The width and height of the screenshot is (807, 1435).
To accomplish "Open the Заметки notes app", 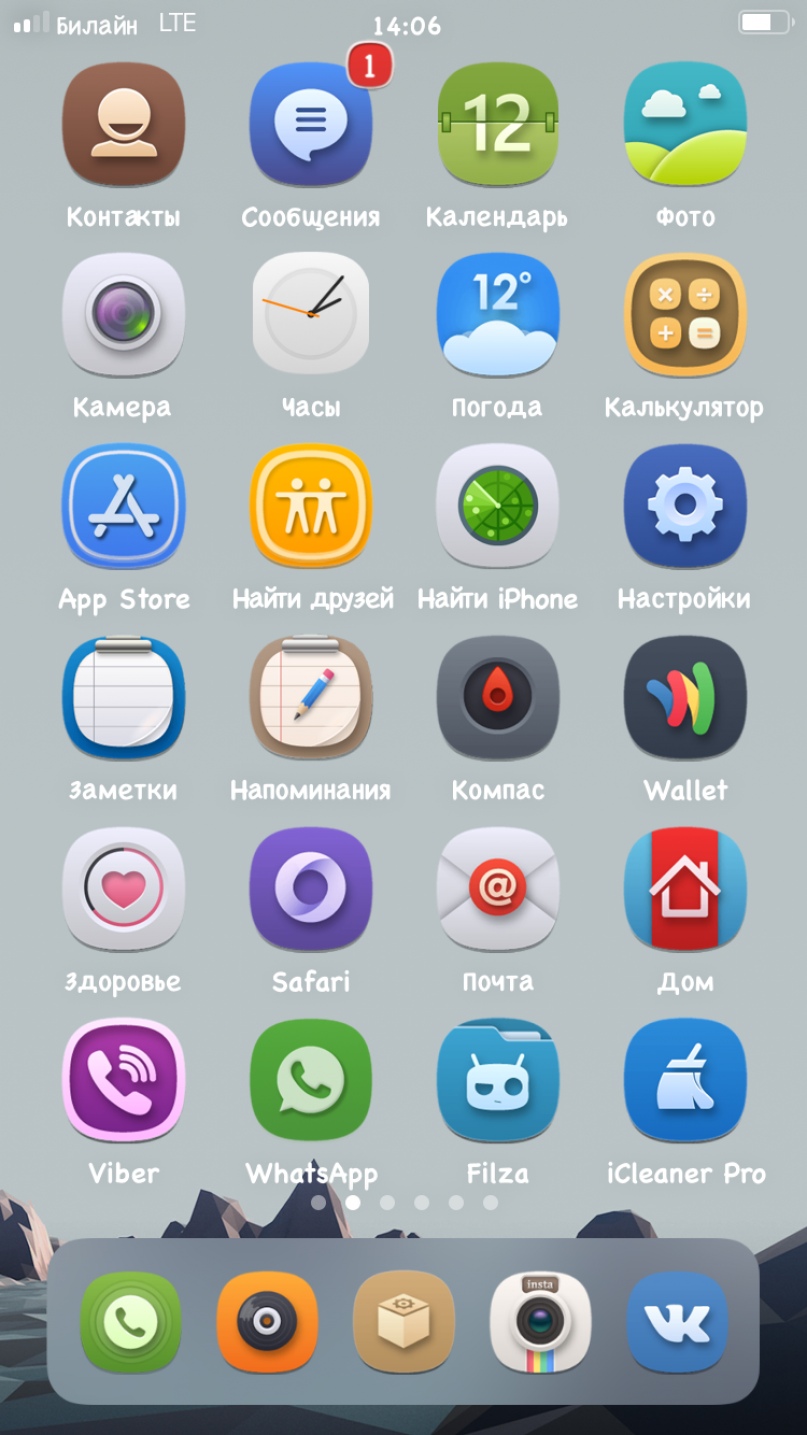I will (123, 697).
